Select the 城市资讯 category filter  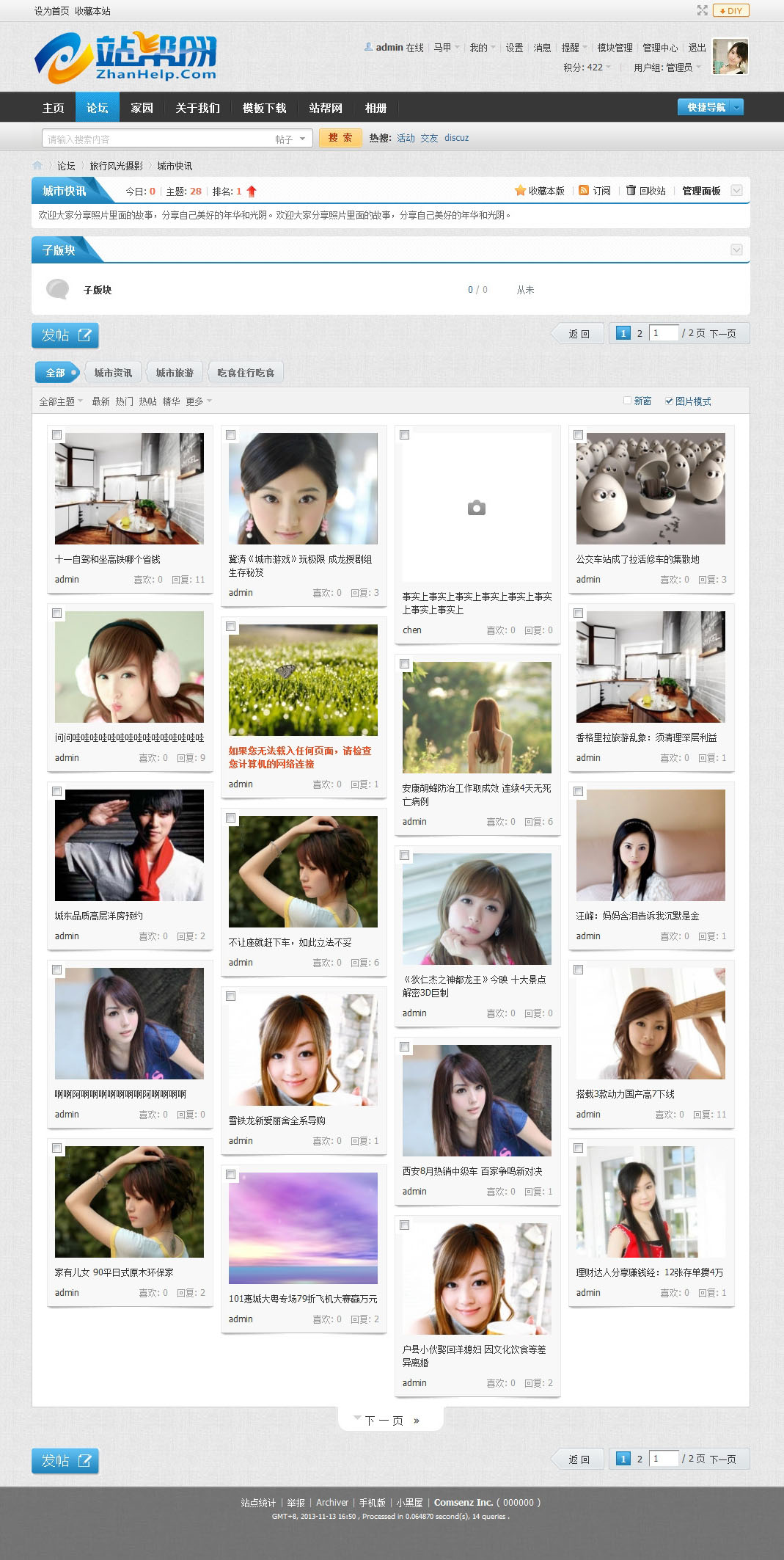tap(113, 373)
